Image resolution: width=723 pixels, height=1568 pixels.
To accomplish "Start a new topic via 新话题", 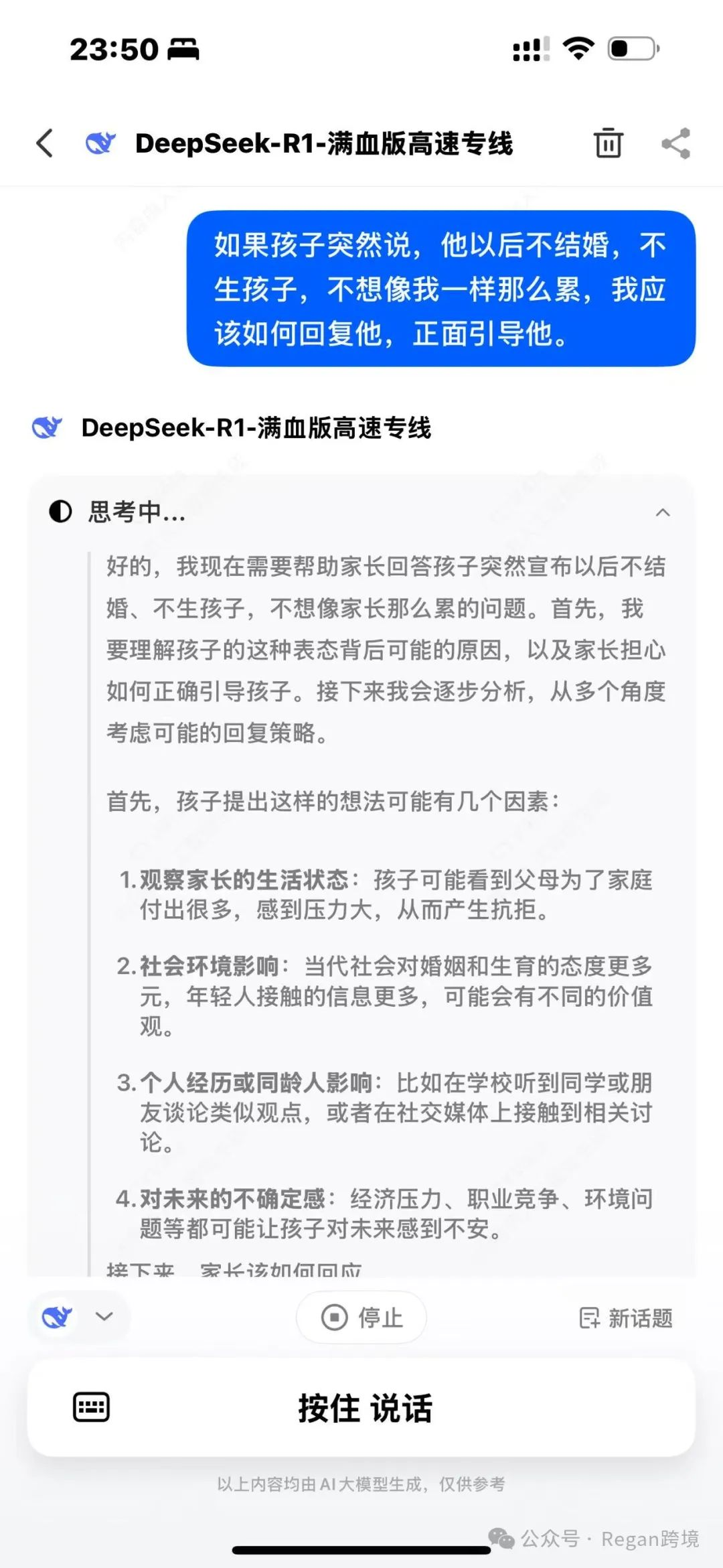I will click(626, 1317).
